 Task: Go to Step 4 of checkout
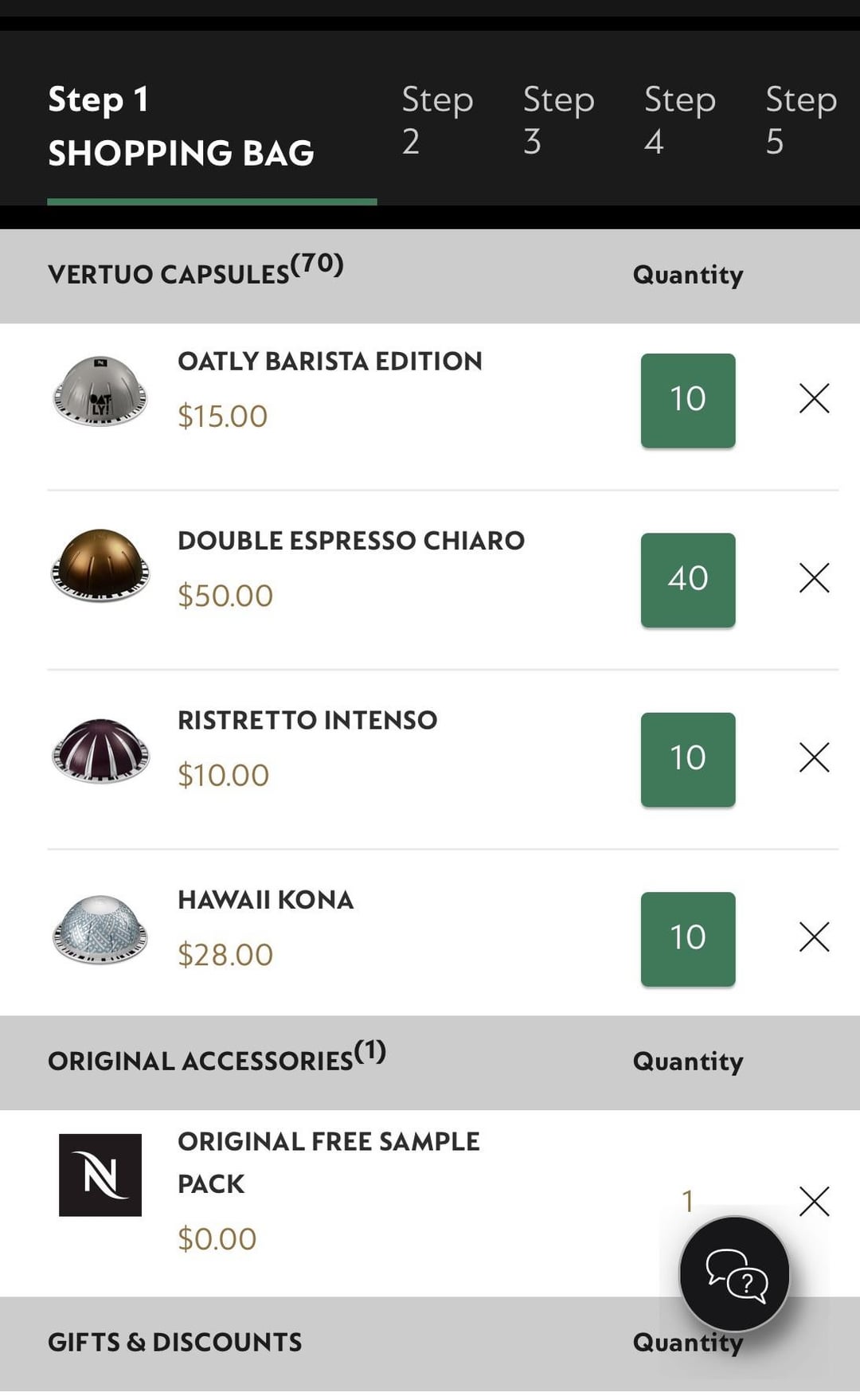pyautogui.click(x=679, y=120)
